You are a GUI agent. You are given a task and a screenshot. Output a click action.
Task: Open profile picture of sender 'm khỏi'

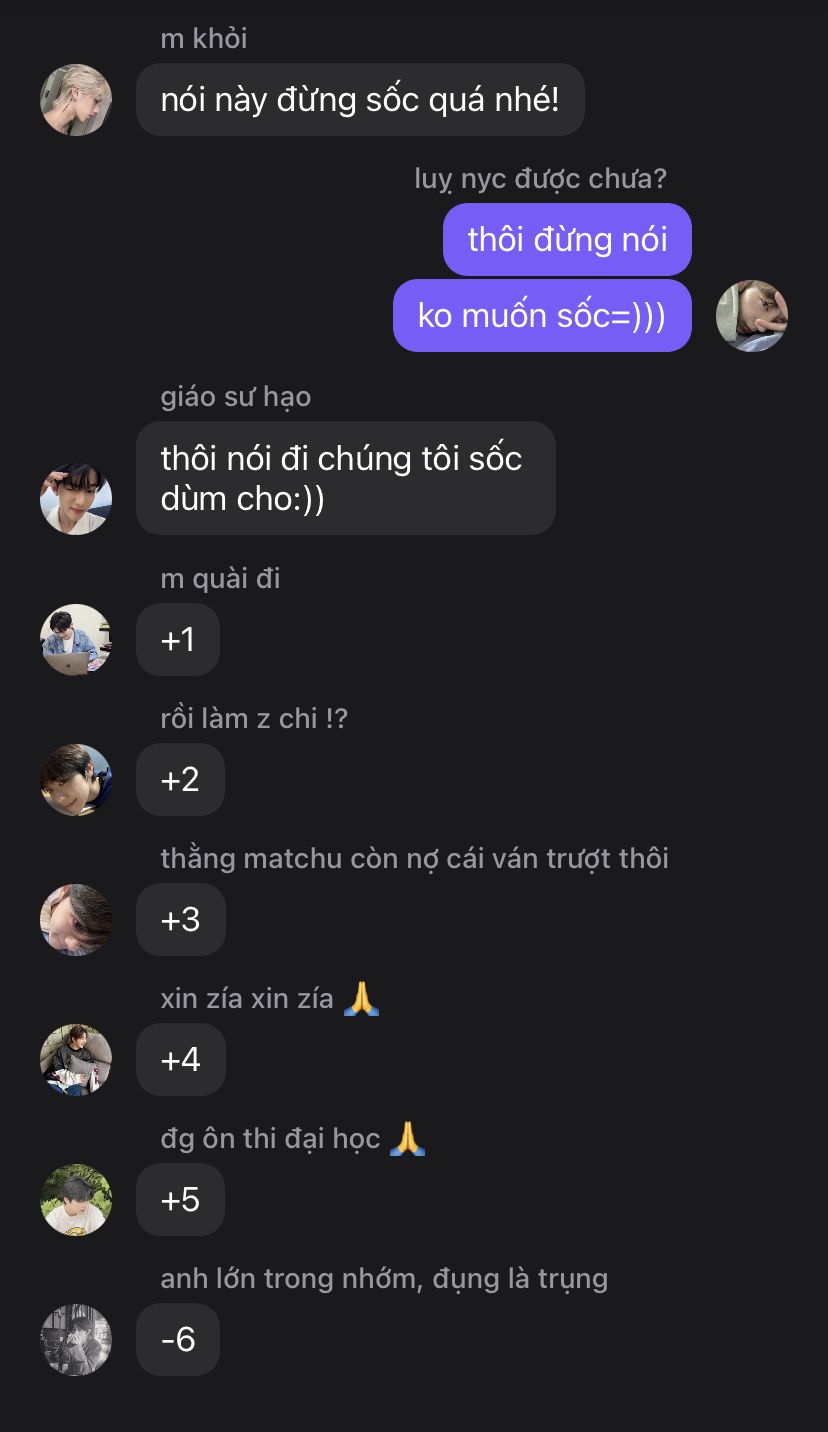pyautogui.click(x=76, y=100)
